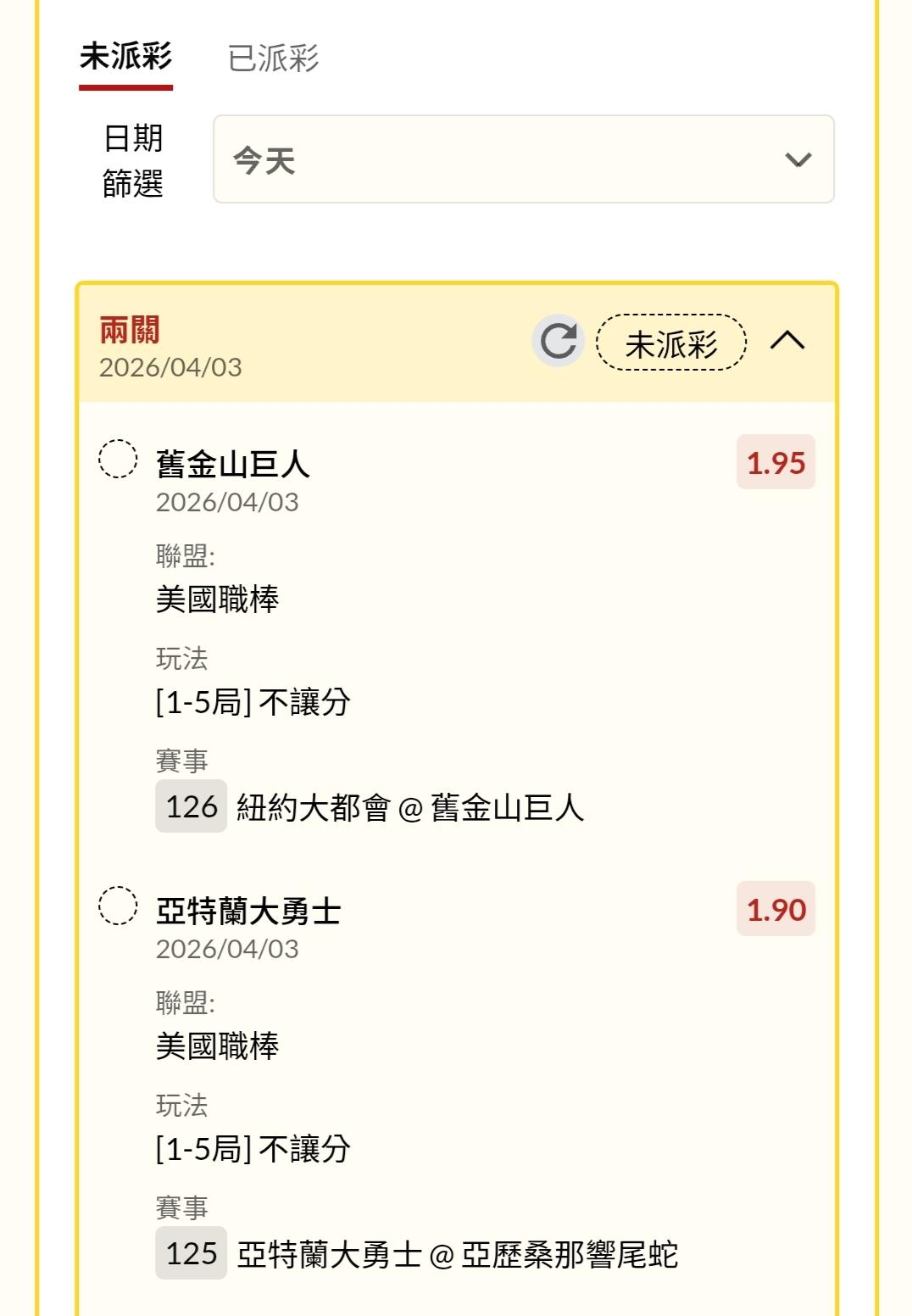
Task: Select the 未派彩 tab
Action: (126, 58)
